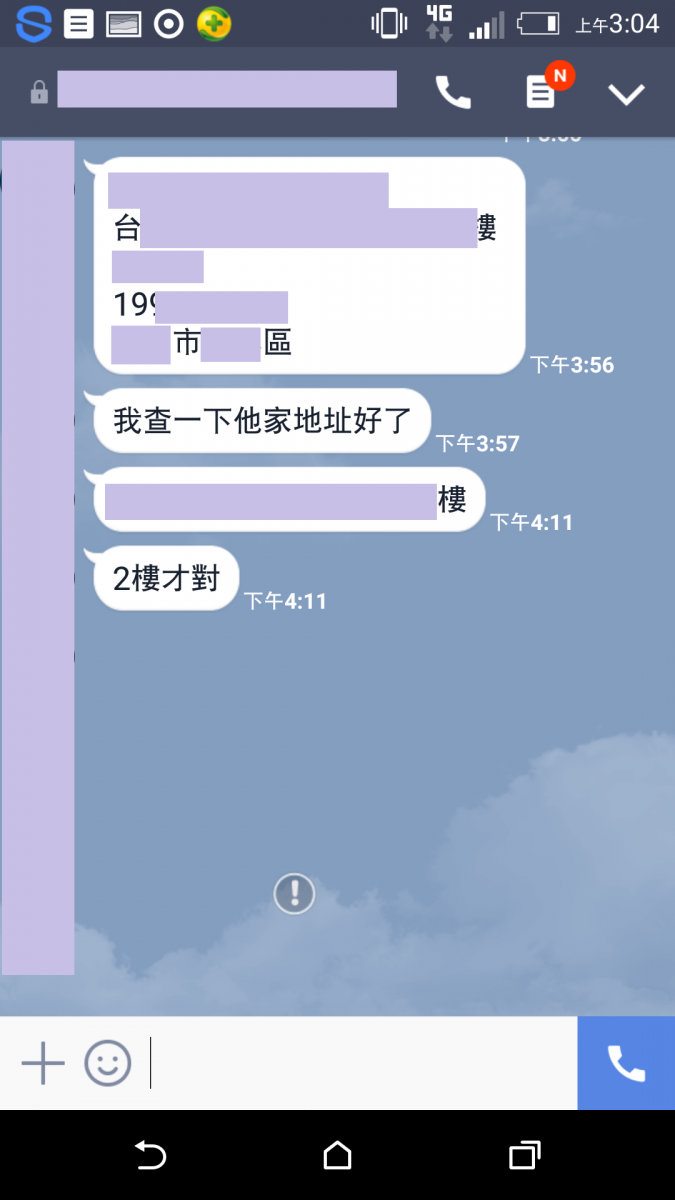Expand the chat options chevron menu
The width and height of the screenshot is (675, 1200).
[x=627, y=94]
